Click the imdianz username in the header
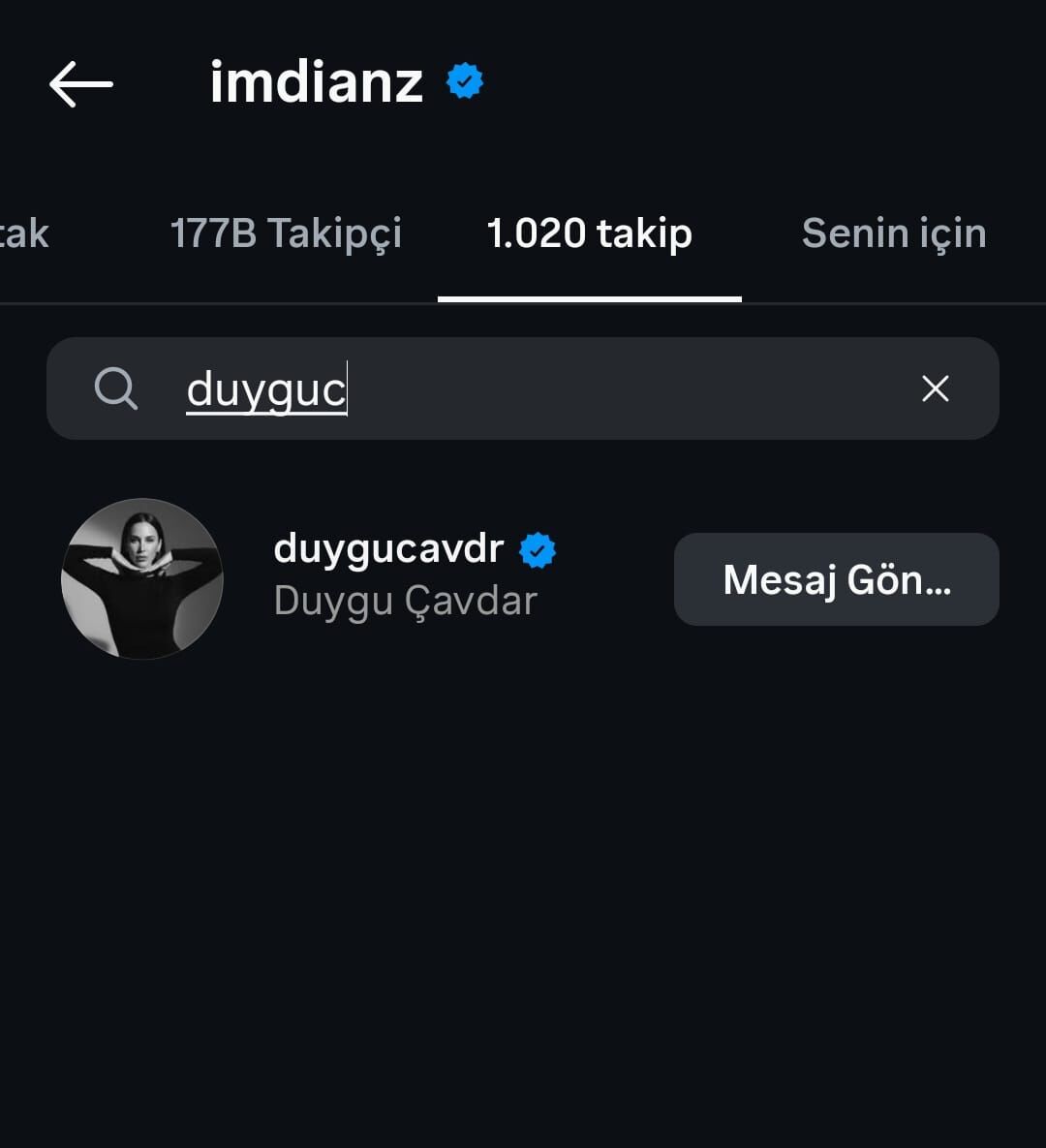Image resolution: width=1046 pixels, height=1148 pixels. (315, 82)
